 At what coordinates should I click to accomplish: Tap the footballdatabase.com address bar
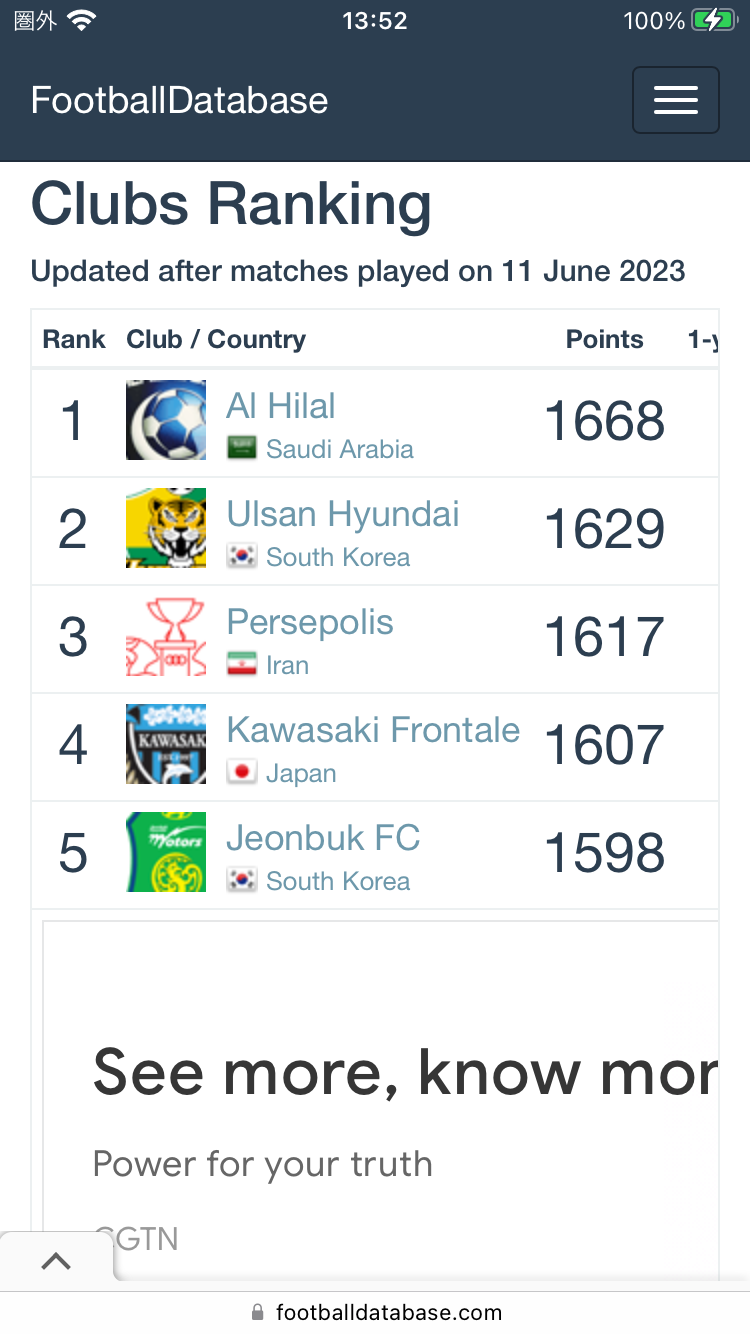pyautogui.click(x=375, y=1312)
